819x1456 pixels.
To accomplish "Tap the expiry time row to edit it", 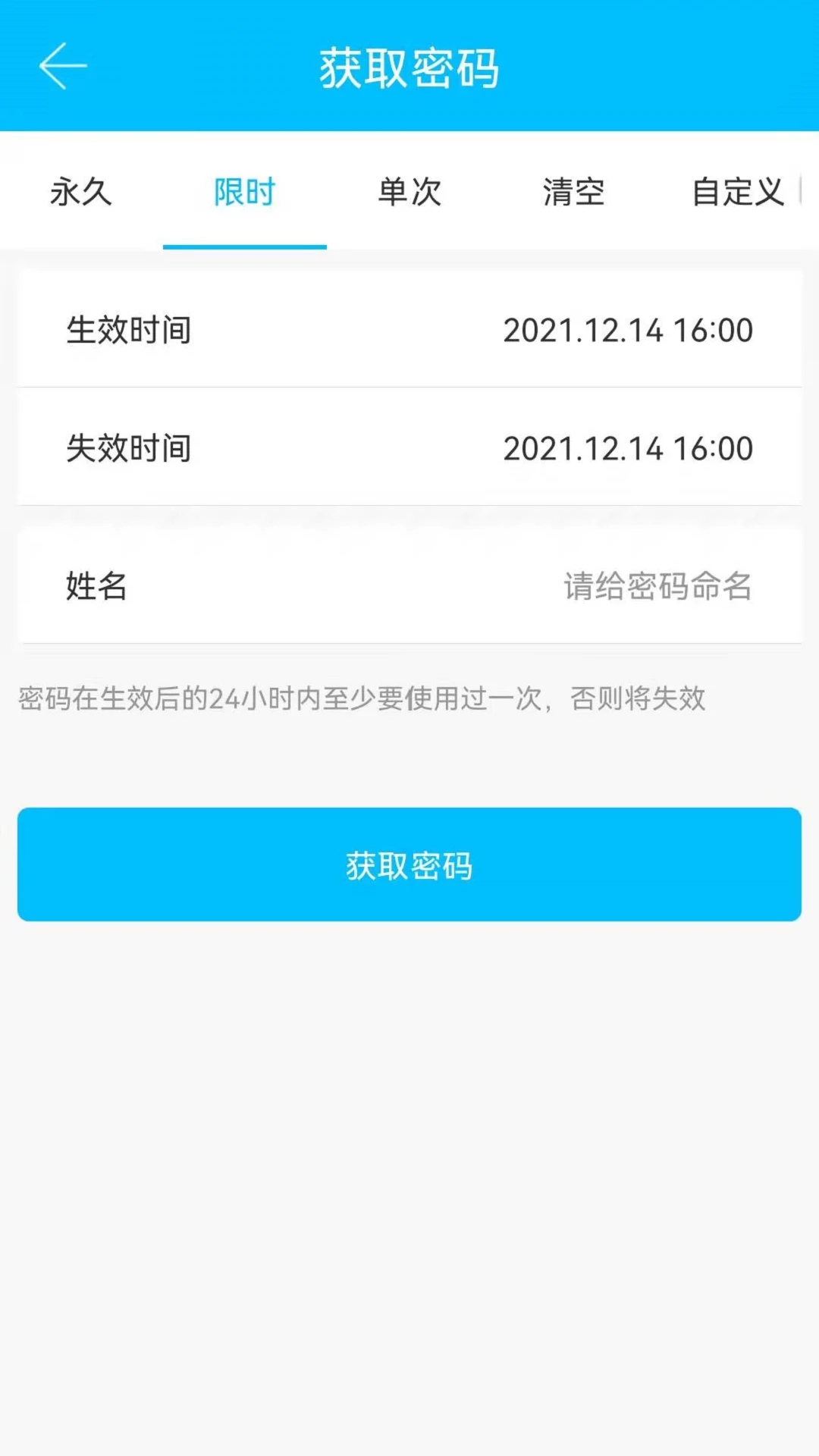I will click(409, 448).
